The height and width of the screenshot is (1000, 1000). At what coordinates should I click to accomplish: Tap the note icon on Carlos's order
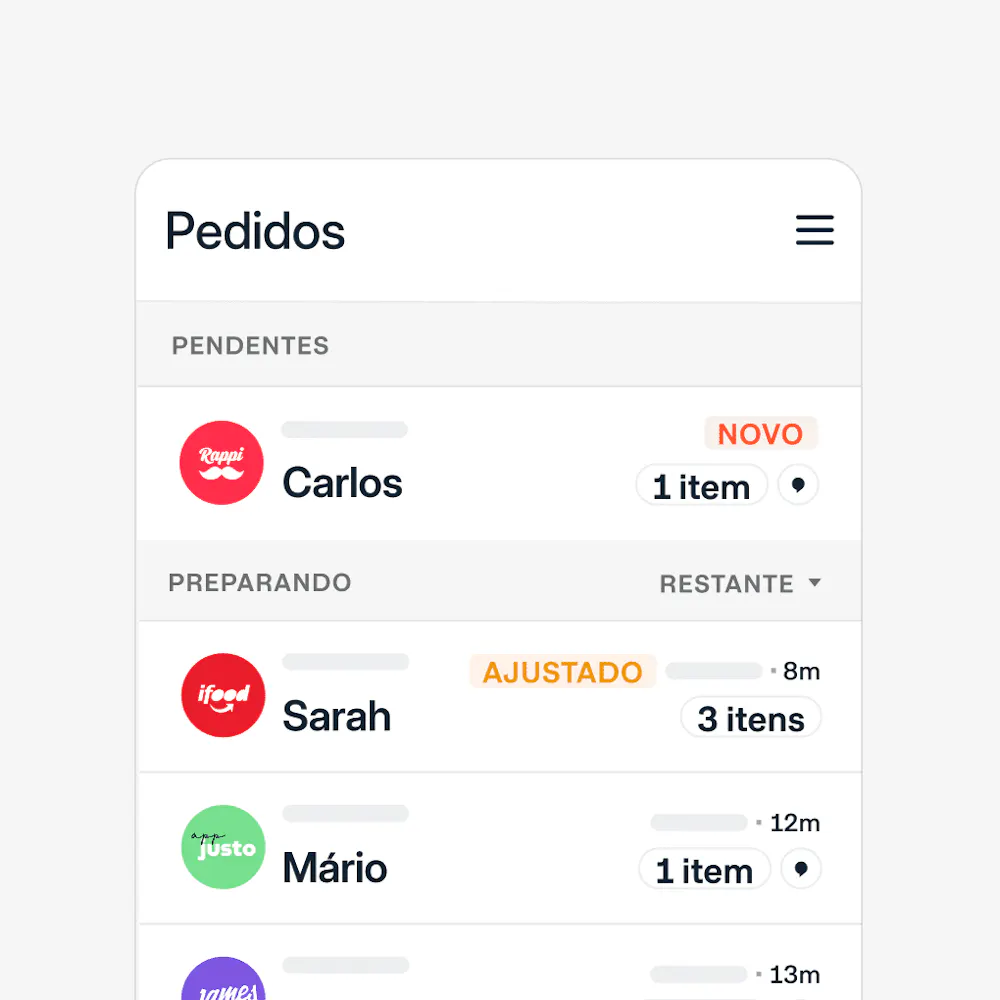tap(798, 486)
